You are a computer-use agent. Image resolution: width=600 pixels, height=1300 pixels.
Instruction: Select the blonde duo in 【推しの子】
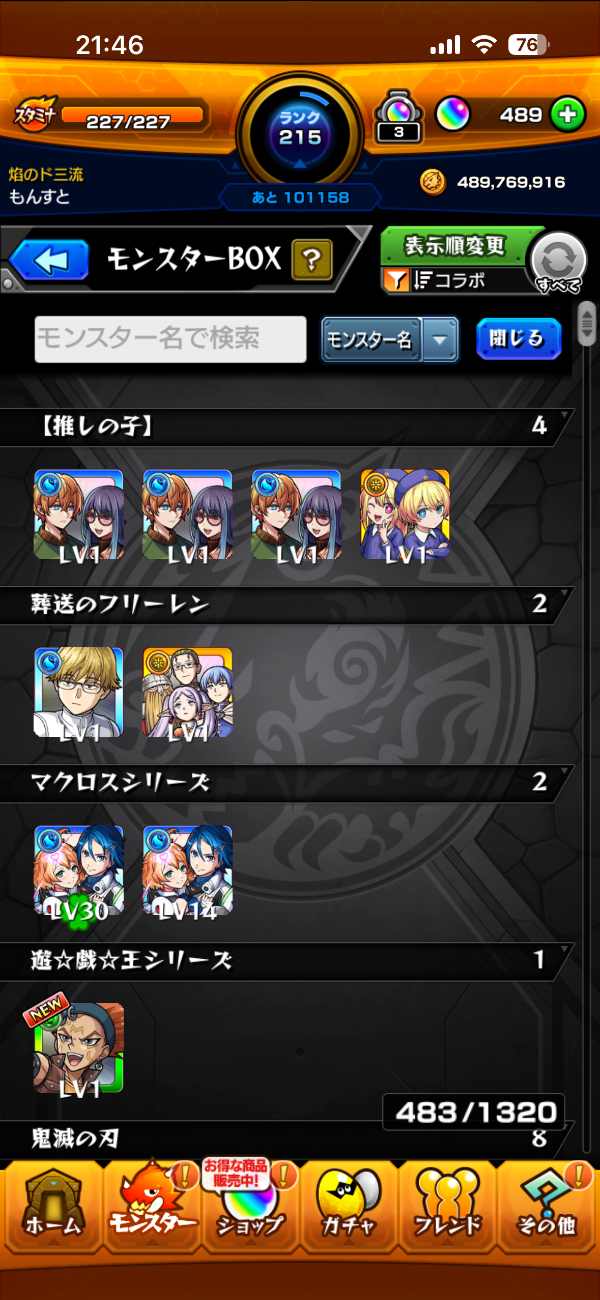point(405,515)
